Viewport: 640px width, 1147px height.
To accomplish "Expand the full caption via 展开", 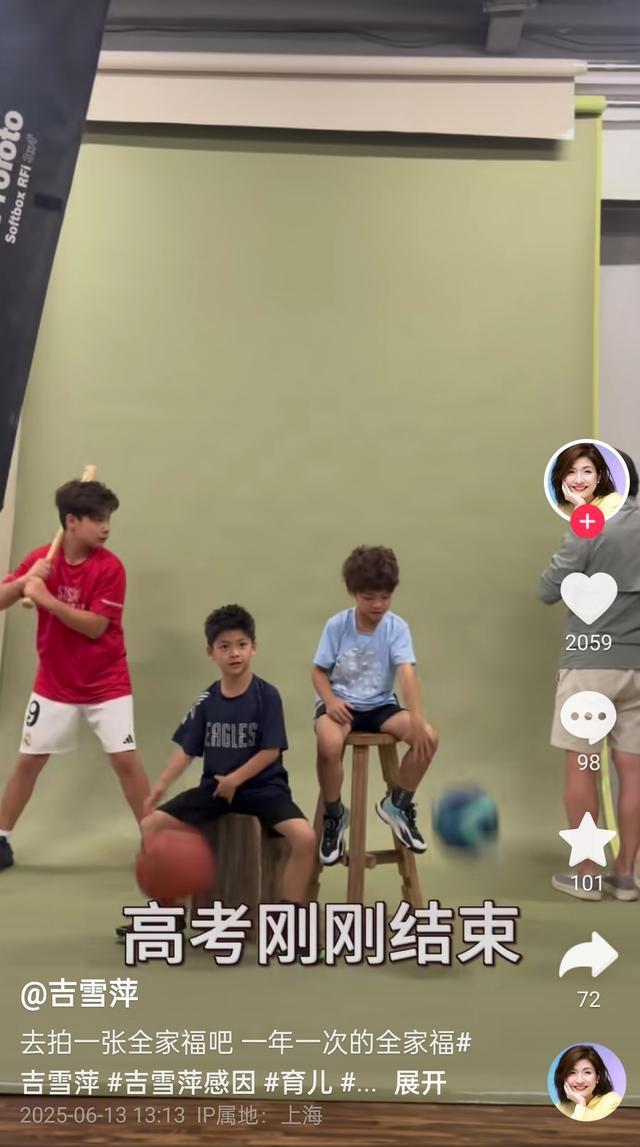I will [420, 1083].
